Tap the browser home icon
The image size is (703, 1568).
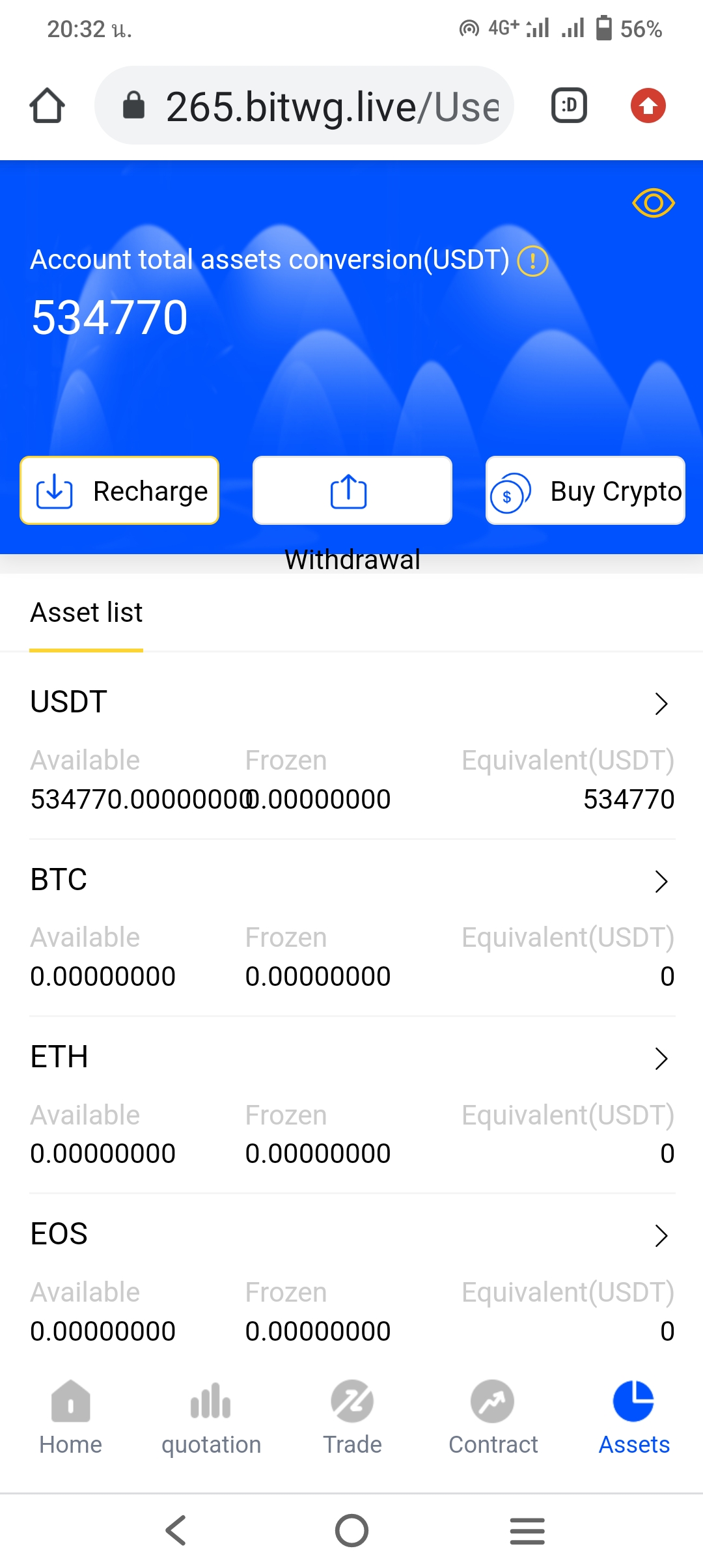pos(47,105)
